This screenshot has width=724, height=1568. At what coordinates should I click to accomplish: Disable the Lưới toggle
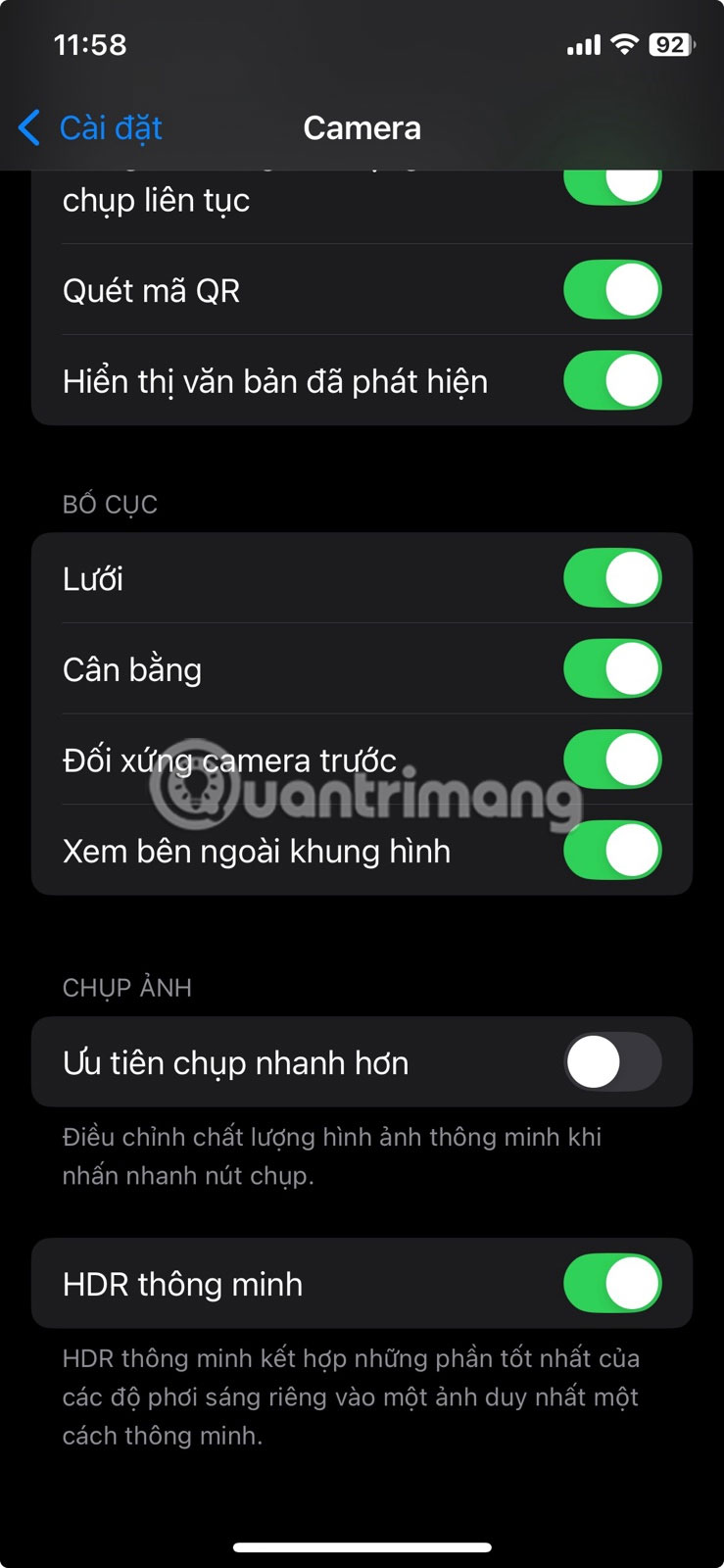[611, 578]
